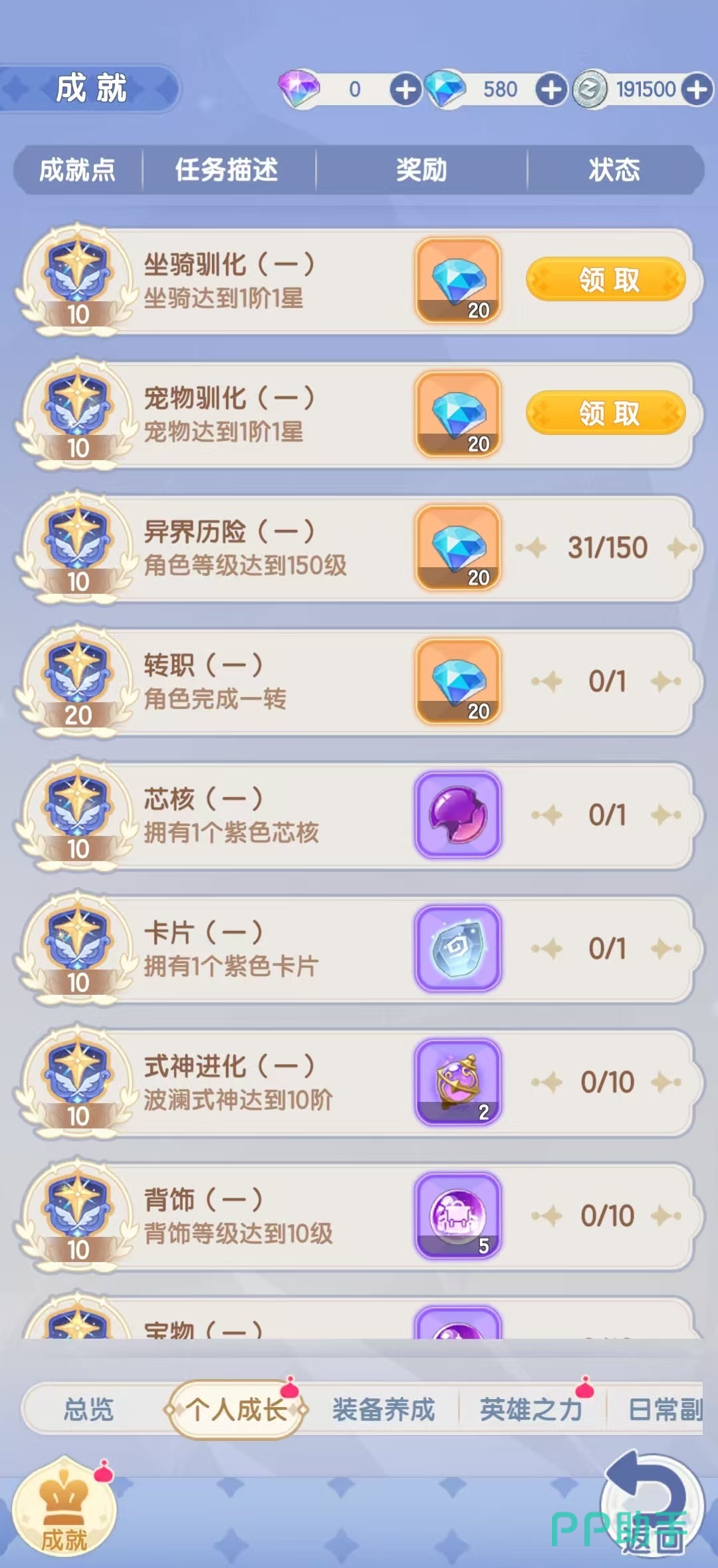View the 转职 diamond reward icon
Viewport: 718px width, 1568px height.
458,681
